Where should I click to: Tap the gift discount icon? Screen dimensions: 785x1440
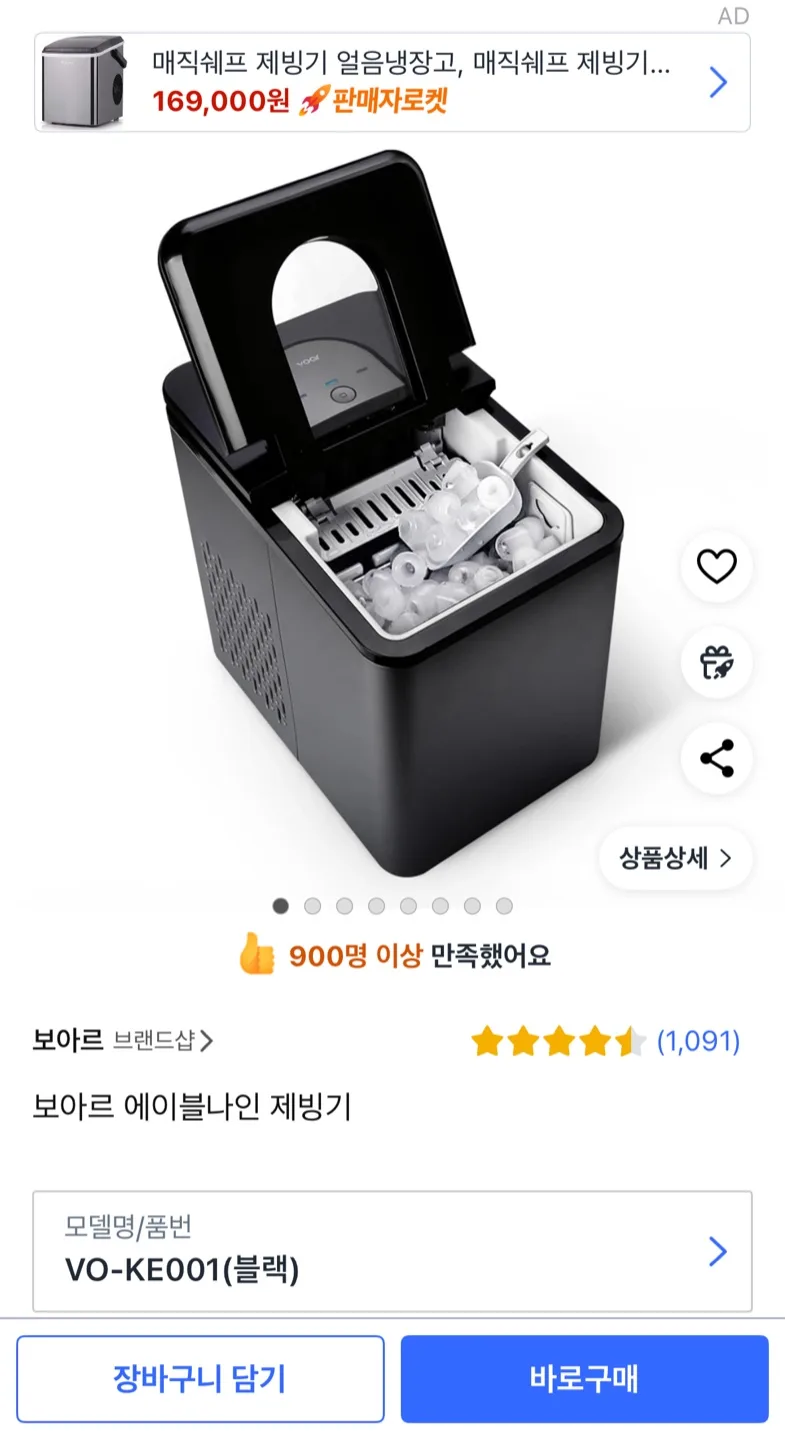pyautogui.click(x=715, y=663)
